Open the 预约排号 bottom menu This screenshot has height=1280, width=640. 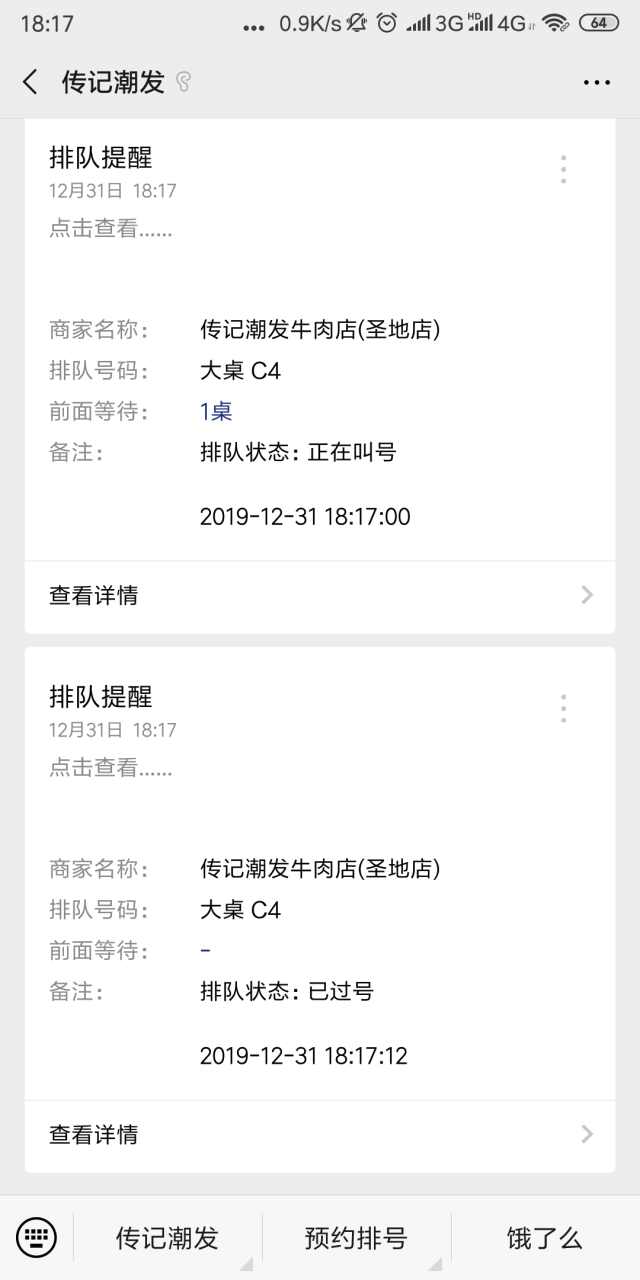pos(356,1238)
